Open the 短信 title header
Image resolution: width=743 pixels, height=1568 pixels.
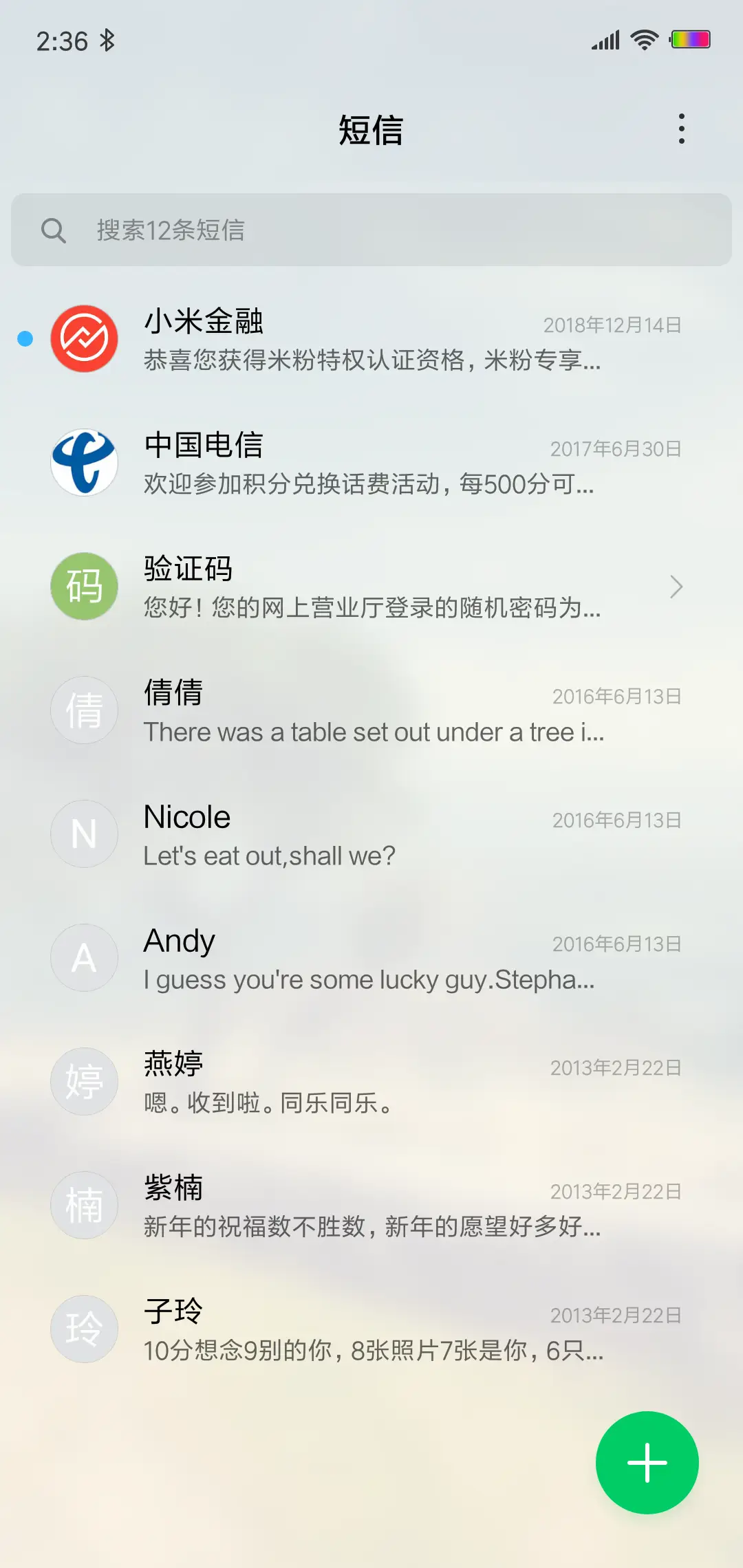point(371,131)
